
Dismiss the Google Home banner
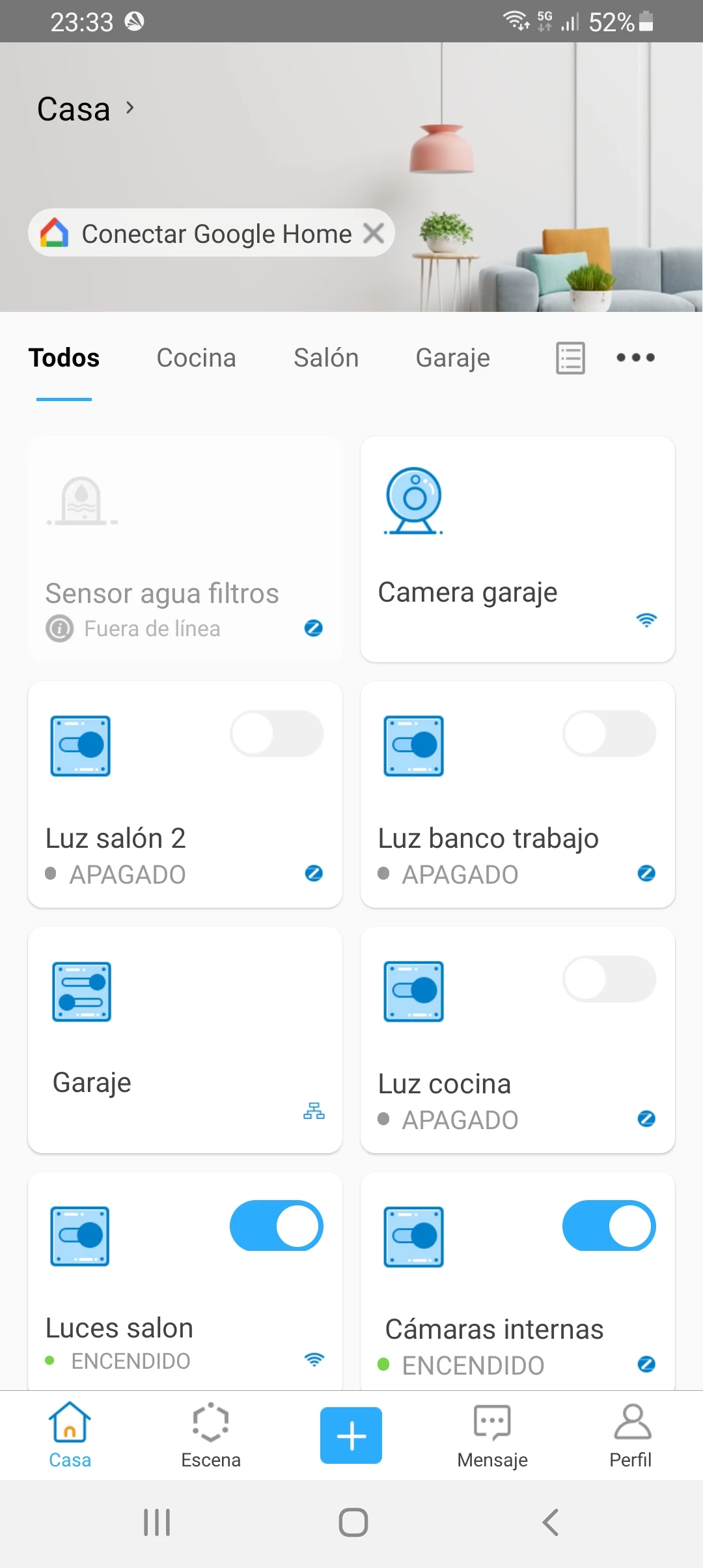click(374, 233)
